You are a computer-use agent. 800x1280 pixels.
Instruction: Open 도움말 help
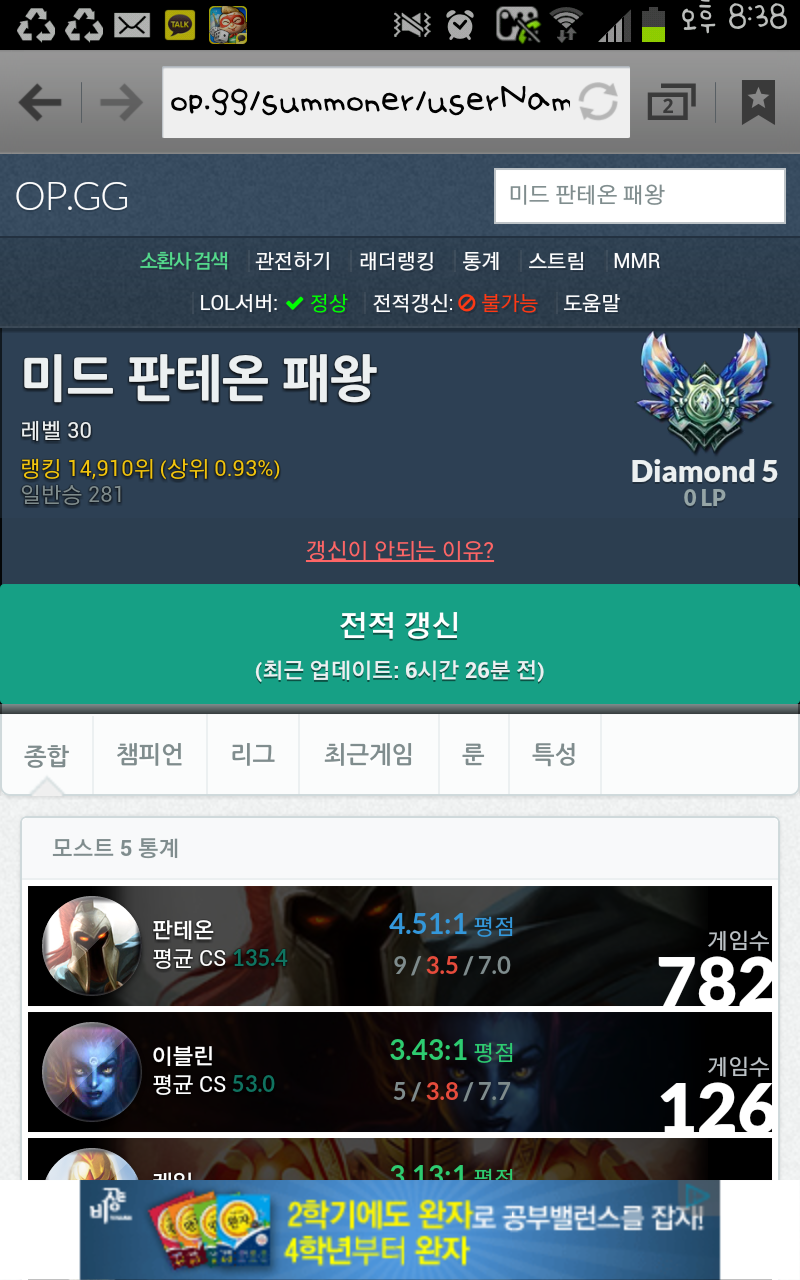click(x=592, y=303)
